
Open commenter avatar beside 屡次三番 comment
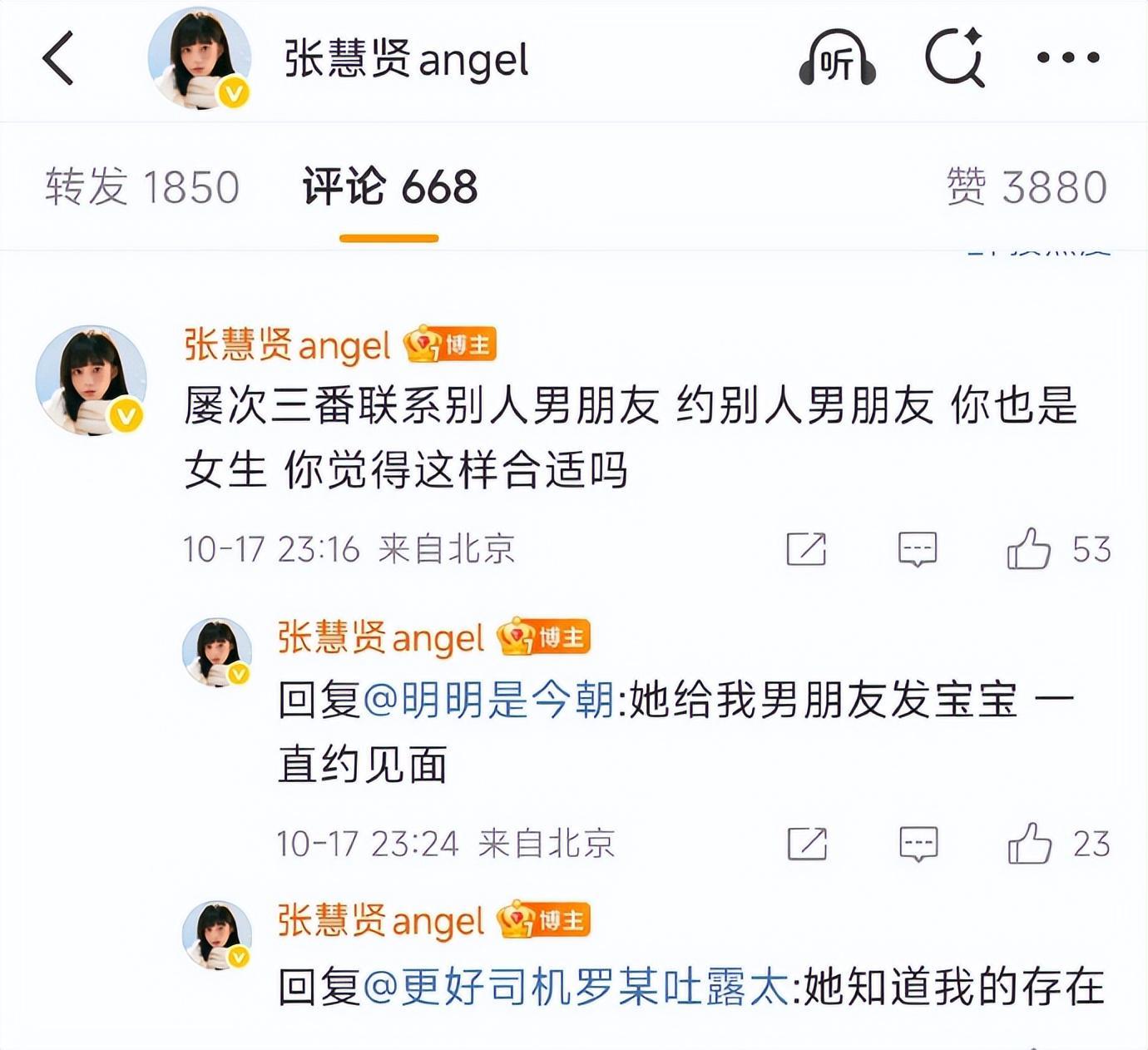point(92,380)
